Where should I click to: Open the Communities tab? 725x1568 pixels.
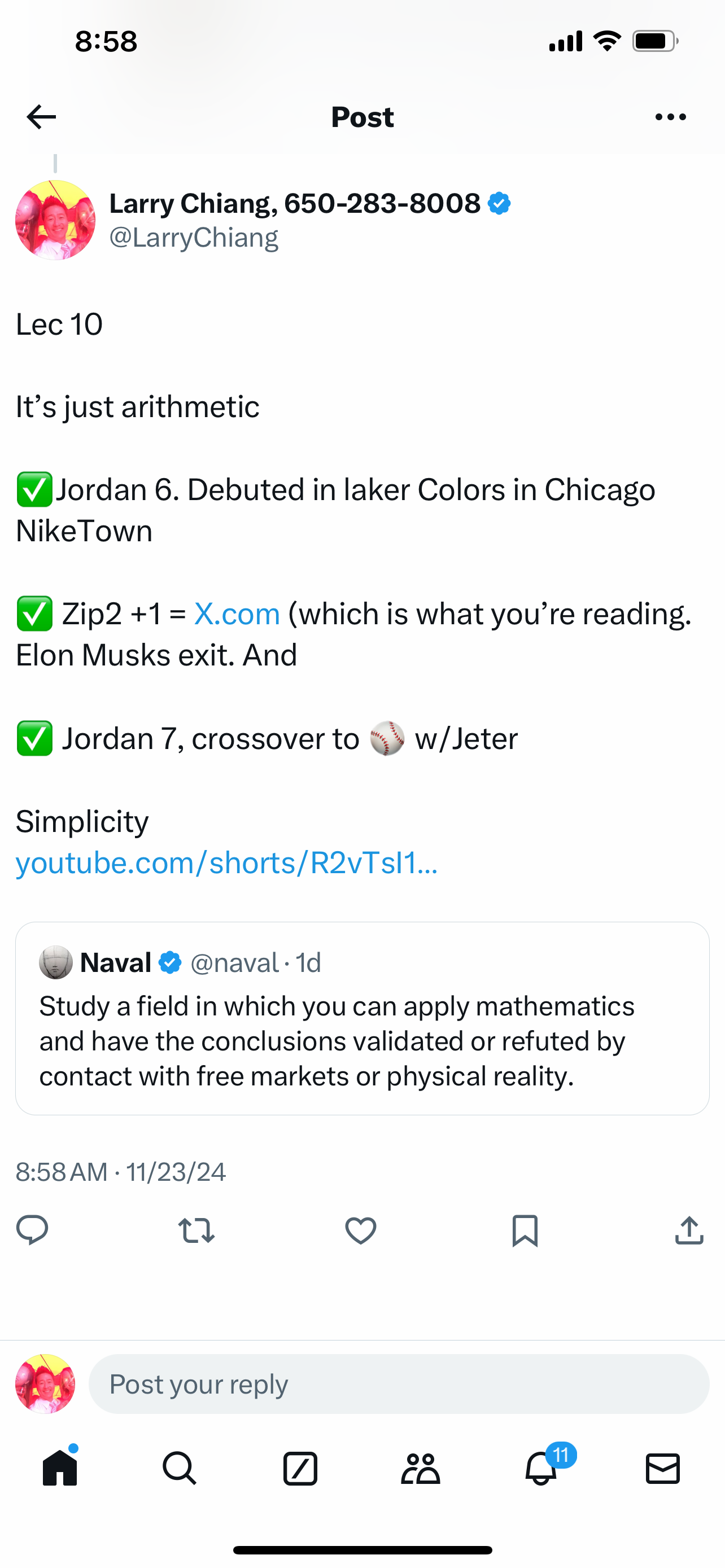point(420,1468)
